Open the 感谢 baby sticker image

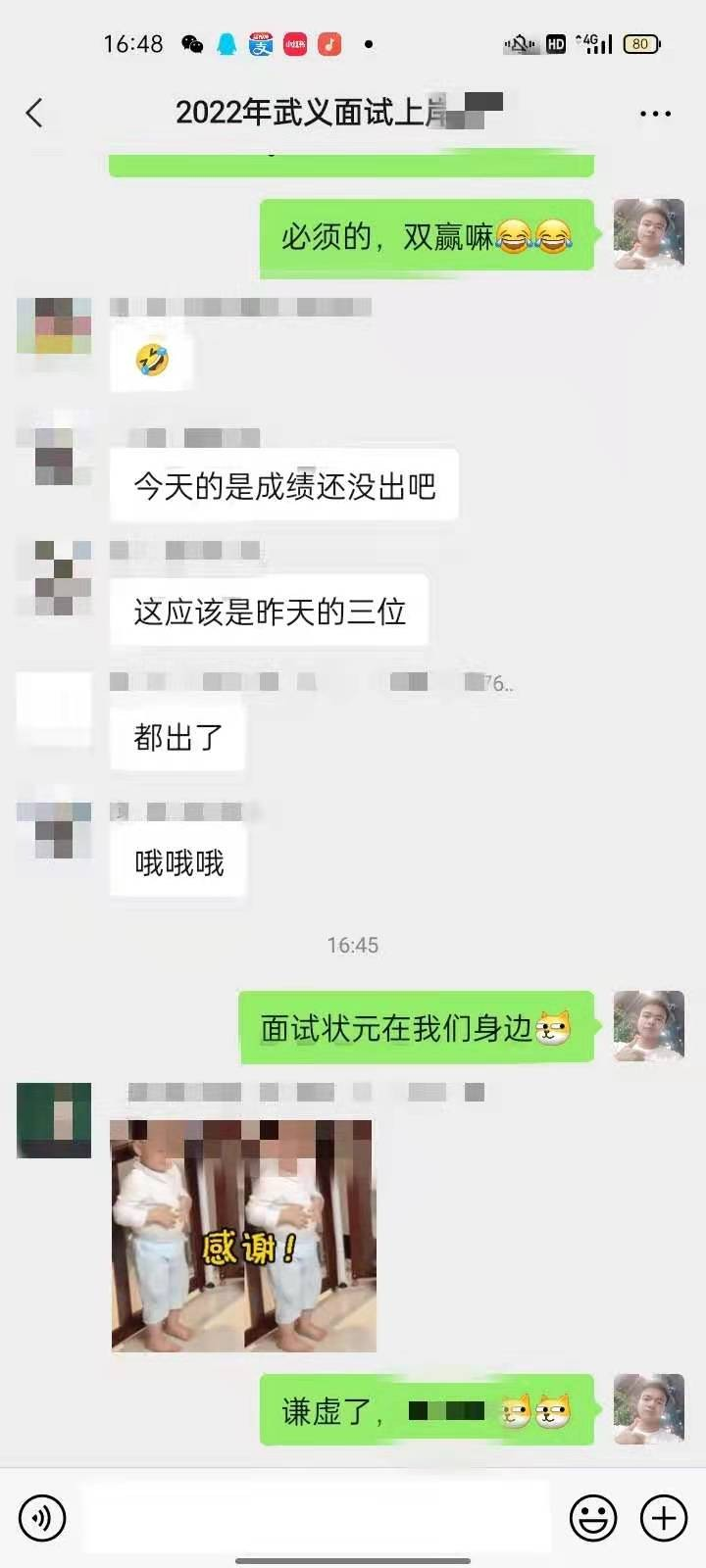click(243, 1236)
